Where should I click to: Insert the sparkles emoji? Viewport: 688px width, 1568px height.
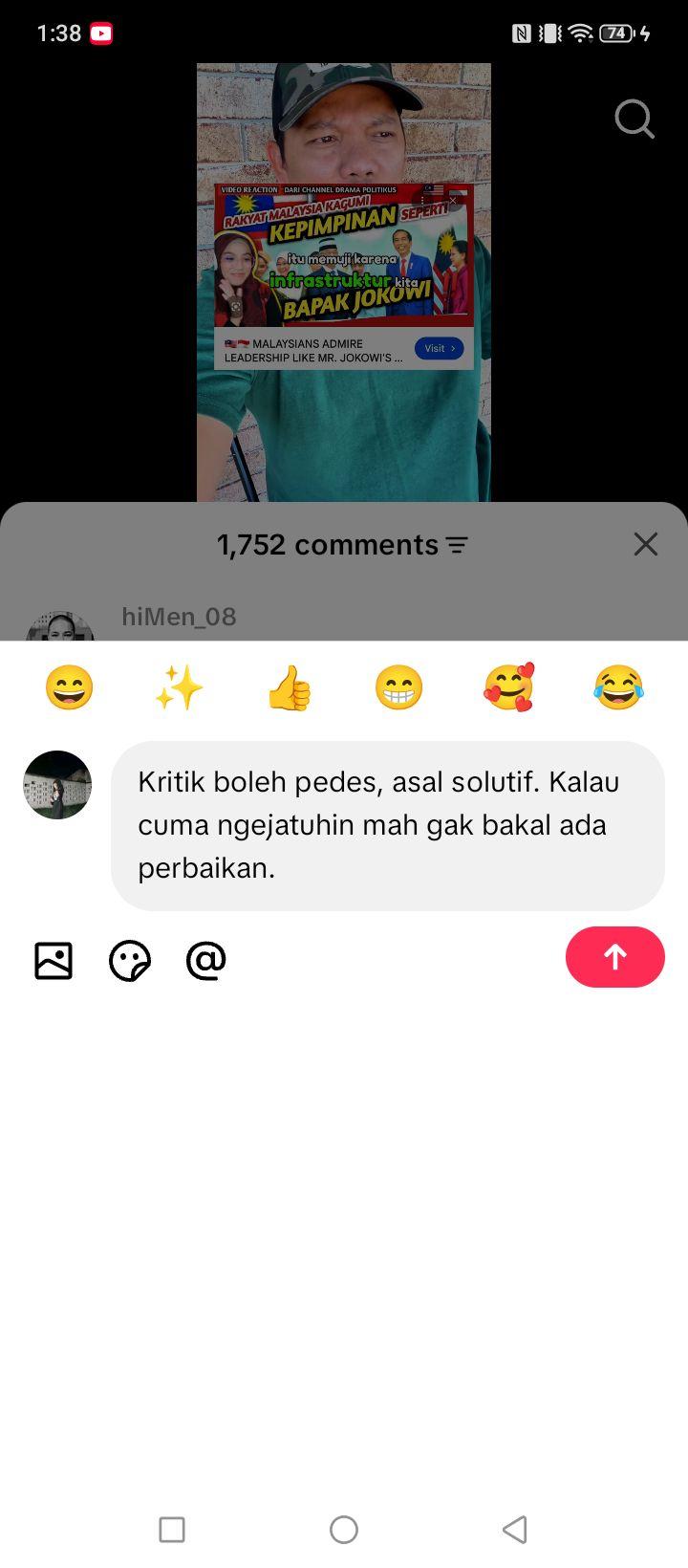point(179,687)
